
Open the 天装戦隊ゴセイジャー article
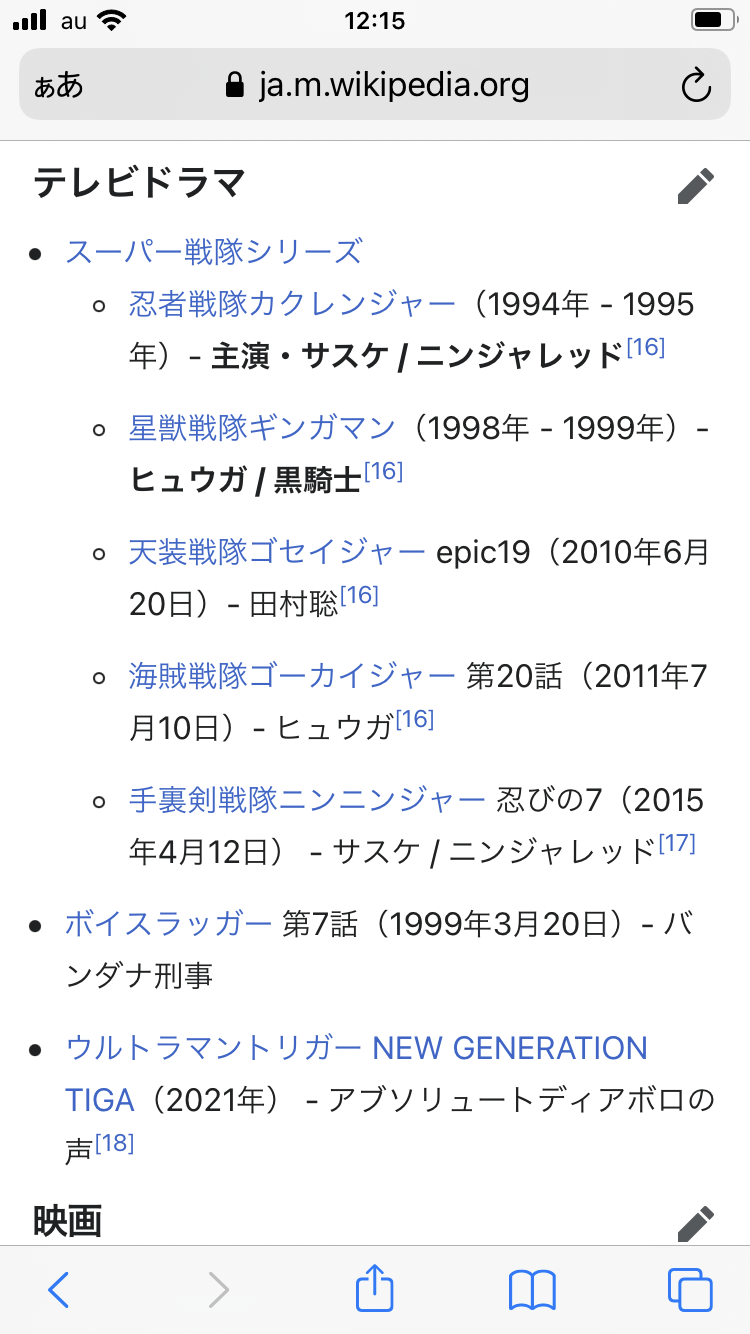point(277,552)
